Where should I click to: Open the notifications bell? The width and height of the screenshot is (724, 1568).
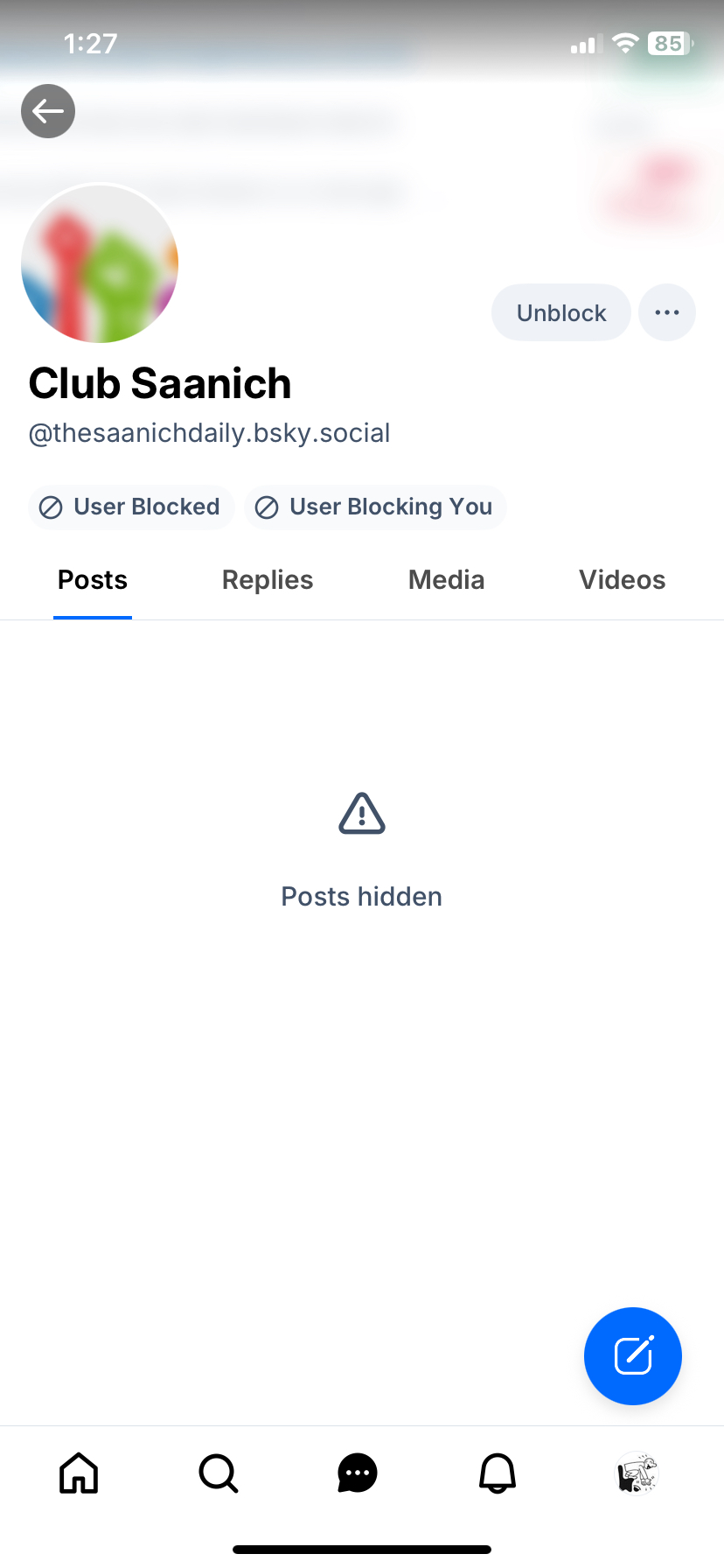498,1473
